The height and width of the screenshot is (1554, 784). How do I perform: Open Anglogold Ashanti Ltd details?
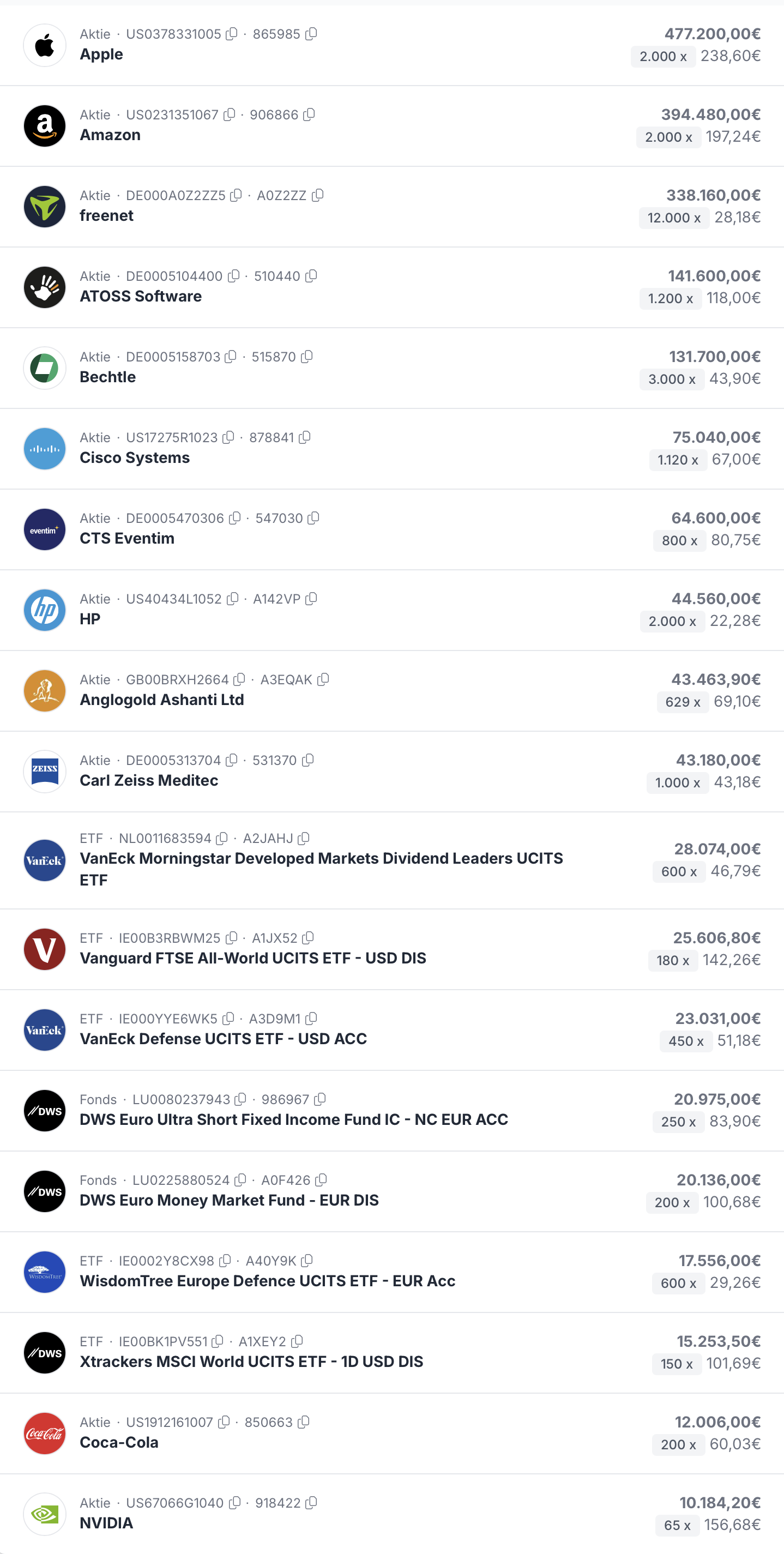point(161,700)
